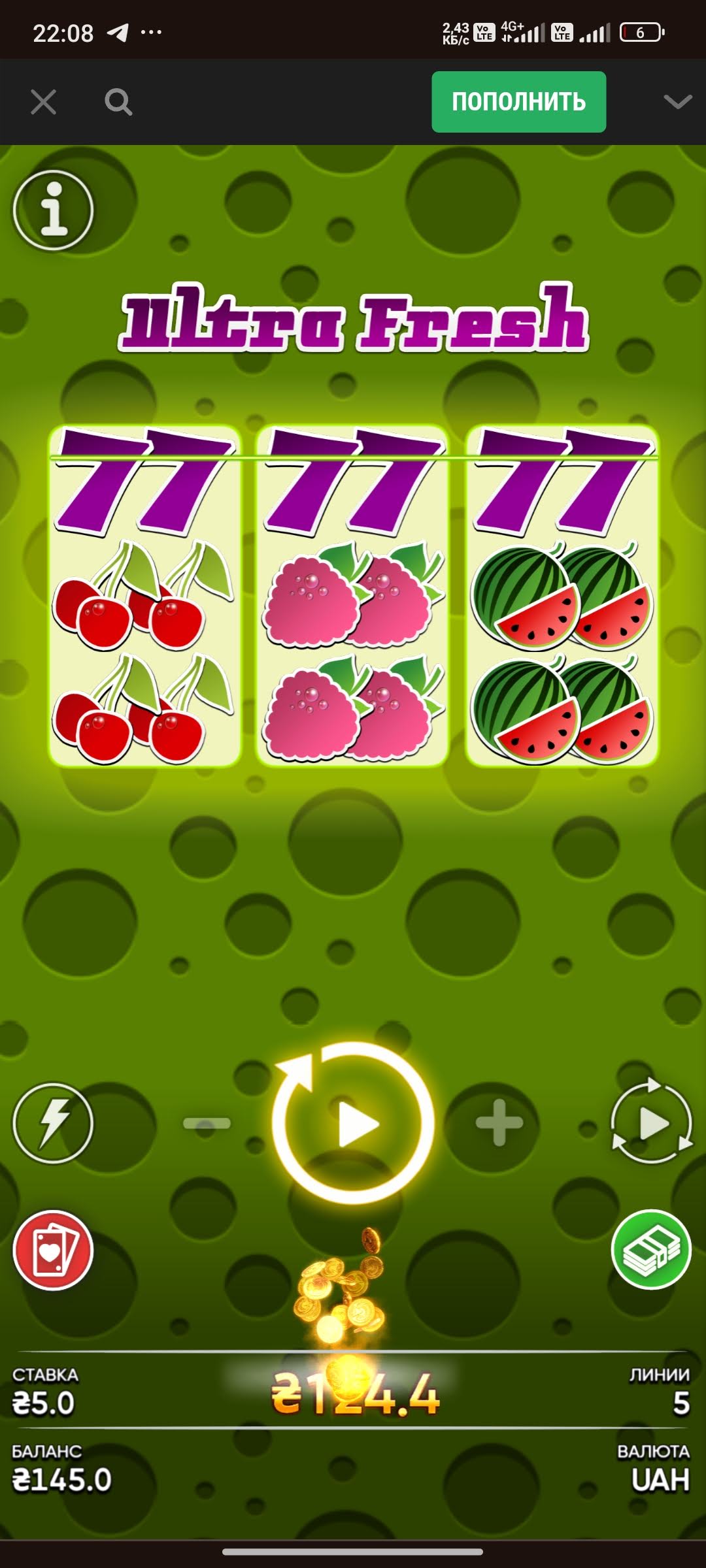The width and height of the screenshot is (706, 1568).
Task: Expand the top bar chevron
Action: pos(677,102)
